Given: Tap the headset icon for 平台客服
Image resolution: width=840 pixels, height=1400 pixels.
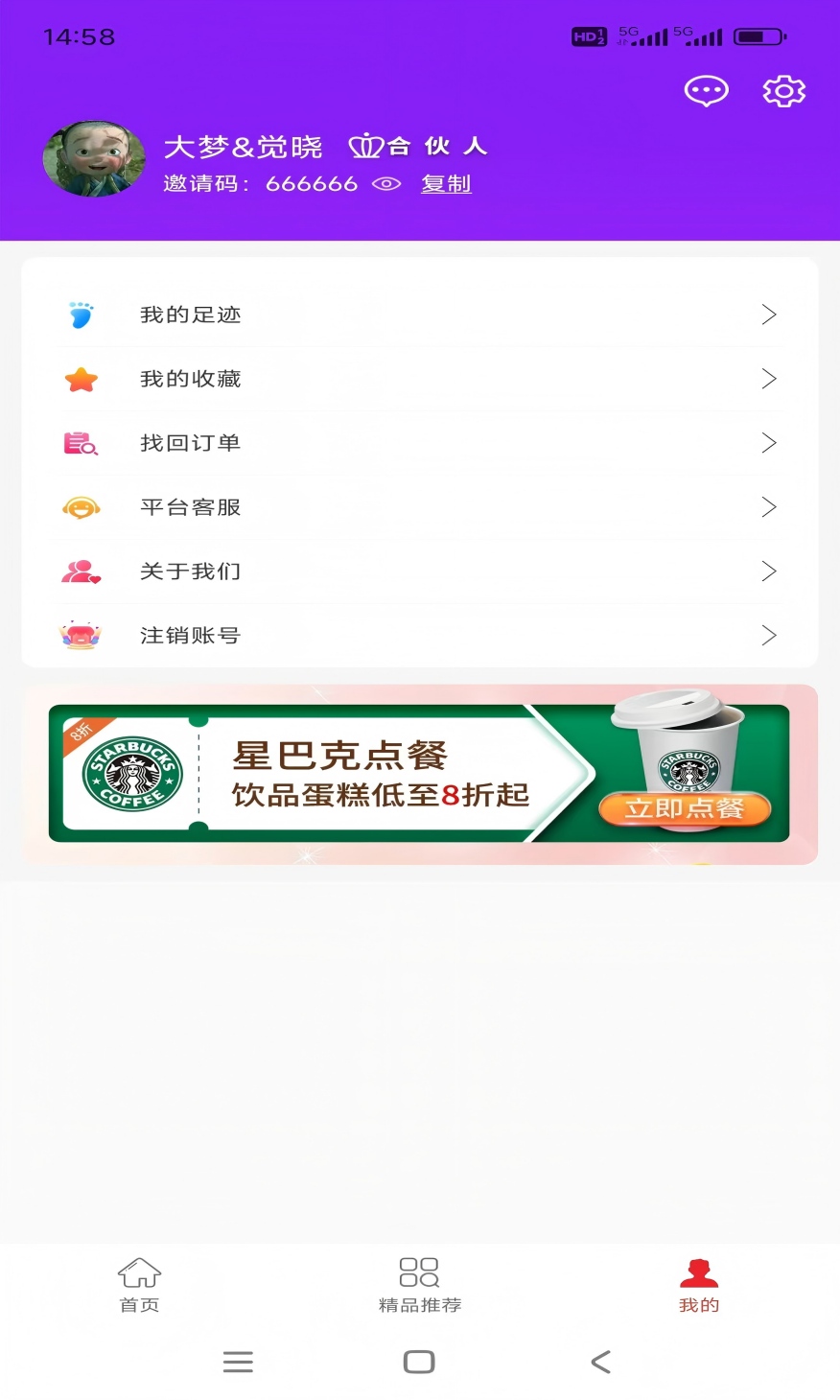Looking at the screenshot, I should (82, 507).
